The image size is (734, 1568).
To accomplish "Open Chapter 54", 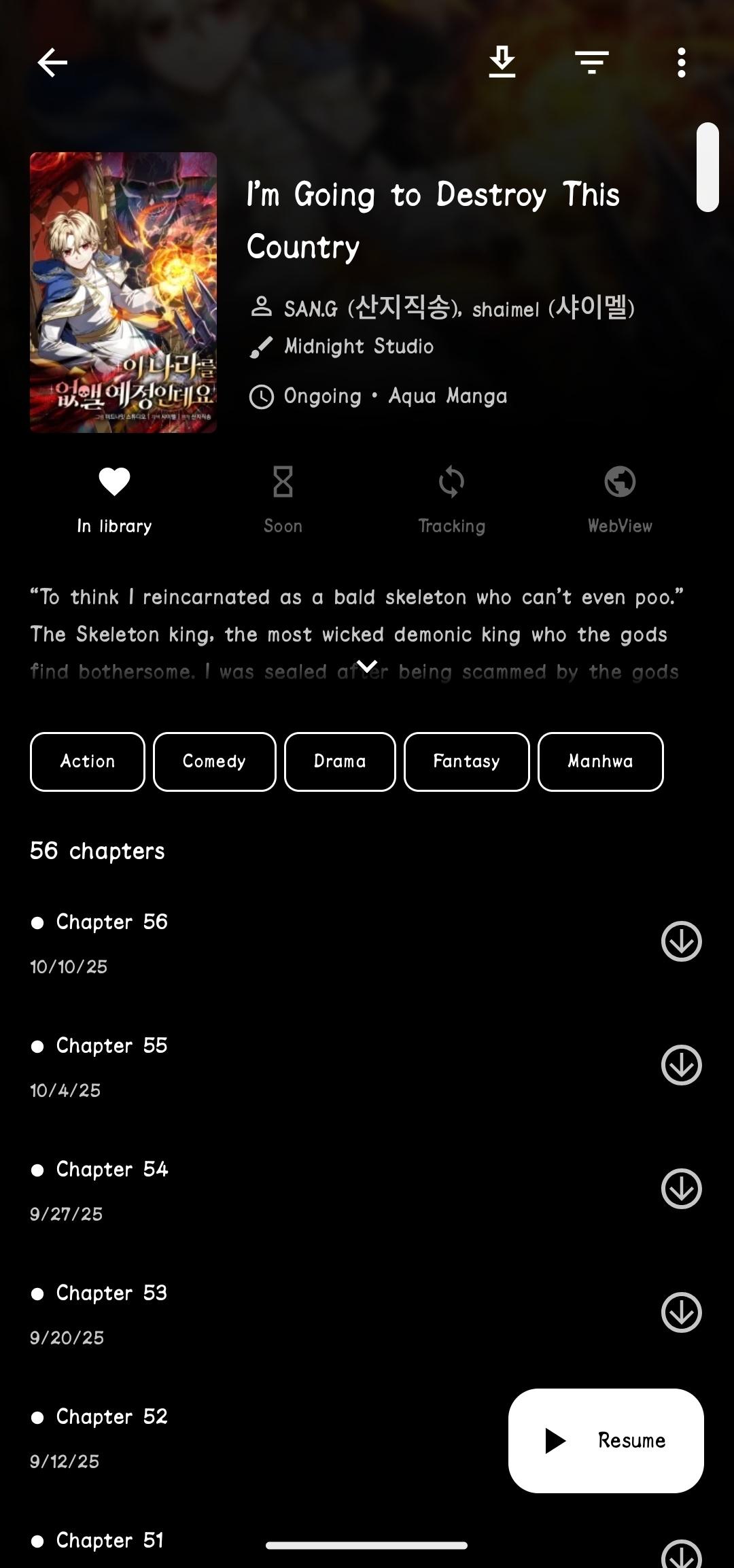I will tap(272, 1188).
